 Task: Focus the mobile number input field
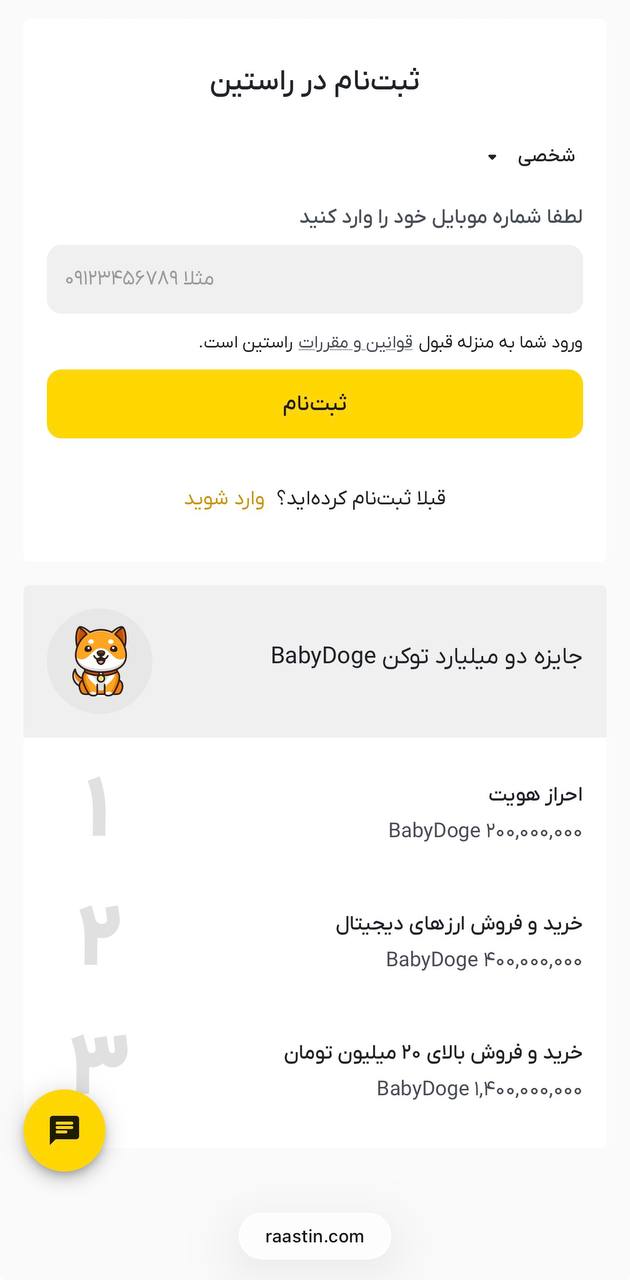314,279
